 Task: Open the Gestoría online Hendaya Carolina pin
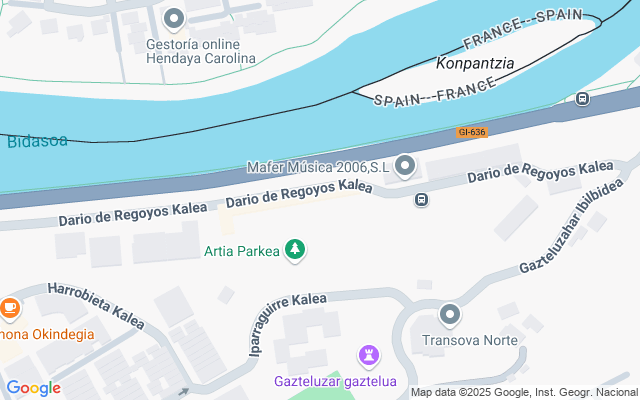point(174,20)
